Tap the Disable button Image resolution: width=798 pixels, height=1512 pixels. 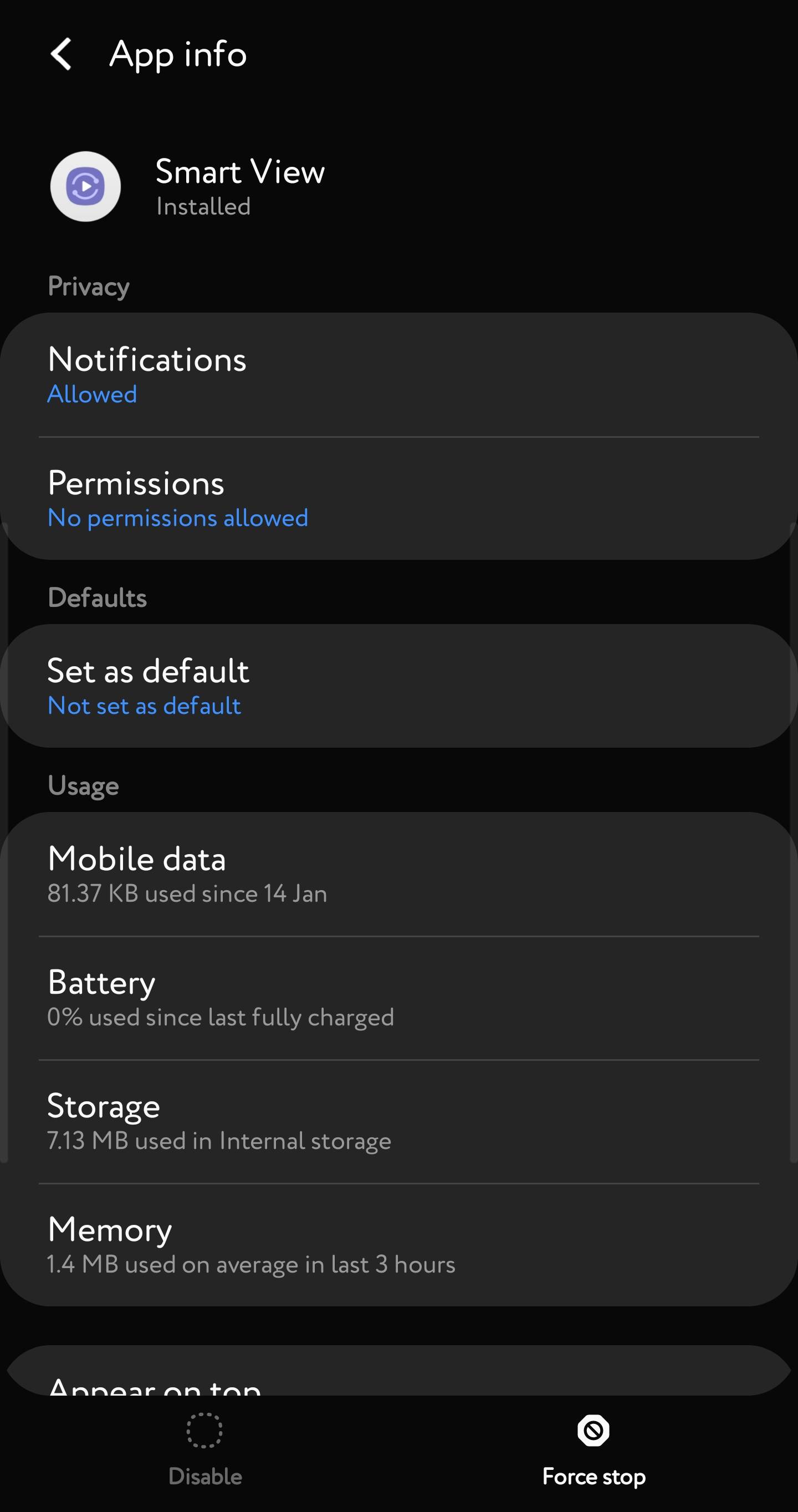coord(205,1475)
